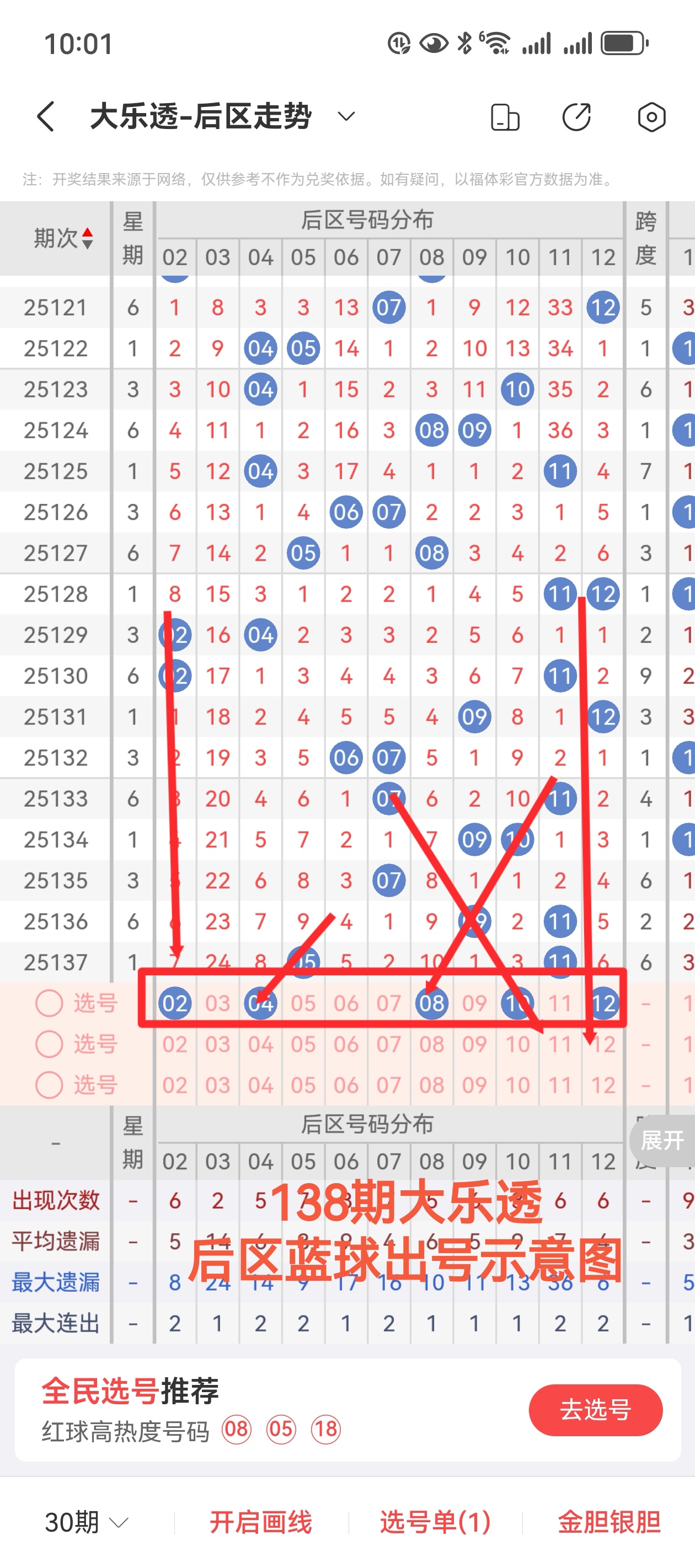
Task: Go back using the back arrow
Action: [x=46, y=116]
